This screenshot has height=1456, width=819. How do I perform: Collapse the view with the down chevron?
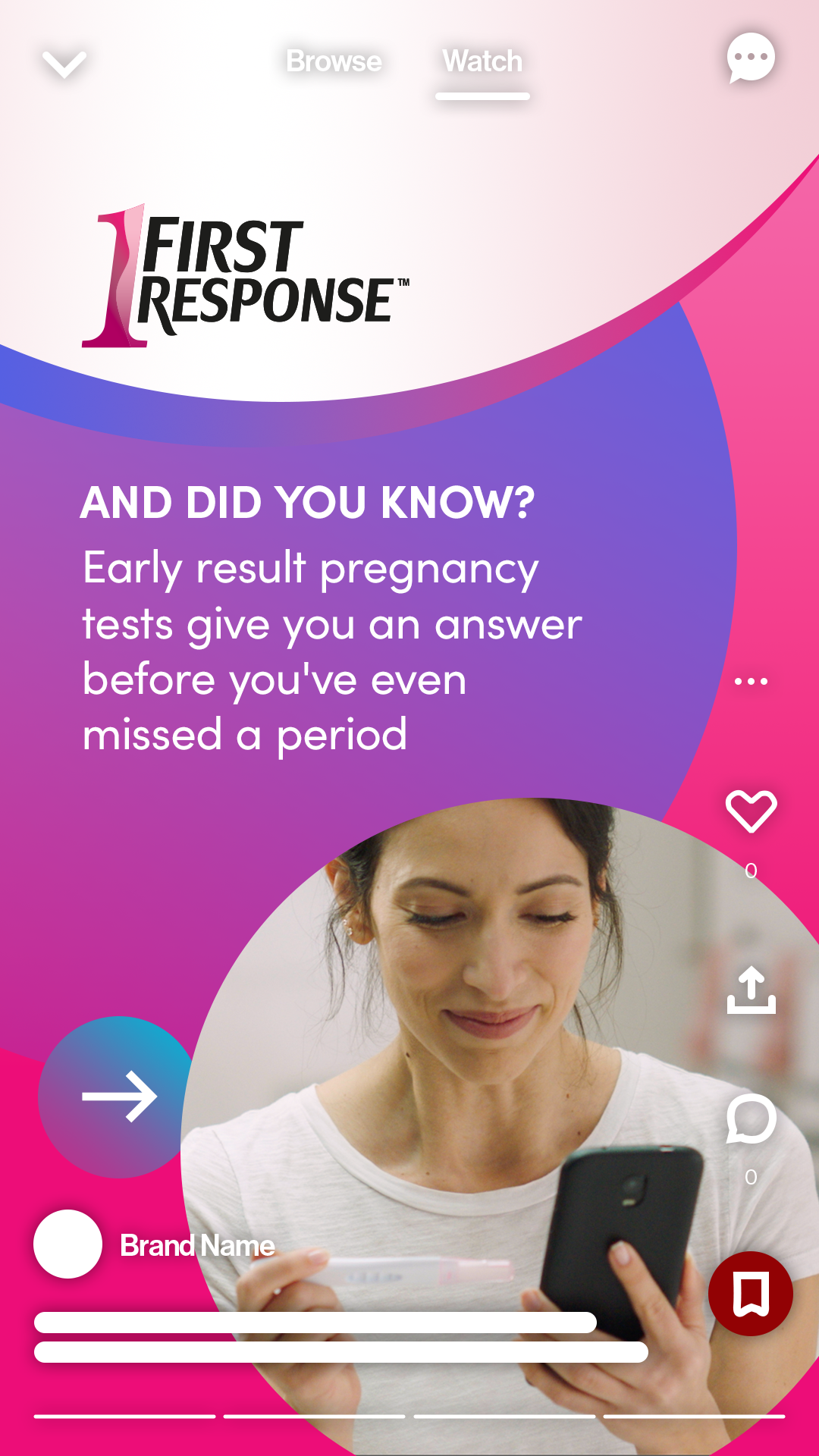coord(64,64)
